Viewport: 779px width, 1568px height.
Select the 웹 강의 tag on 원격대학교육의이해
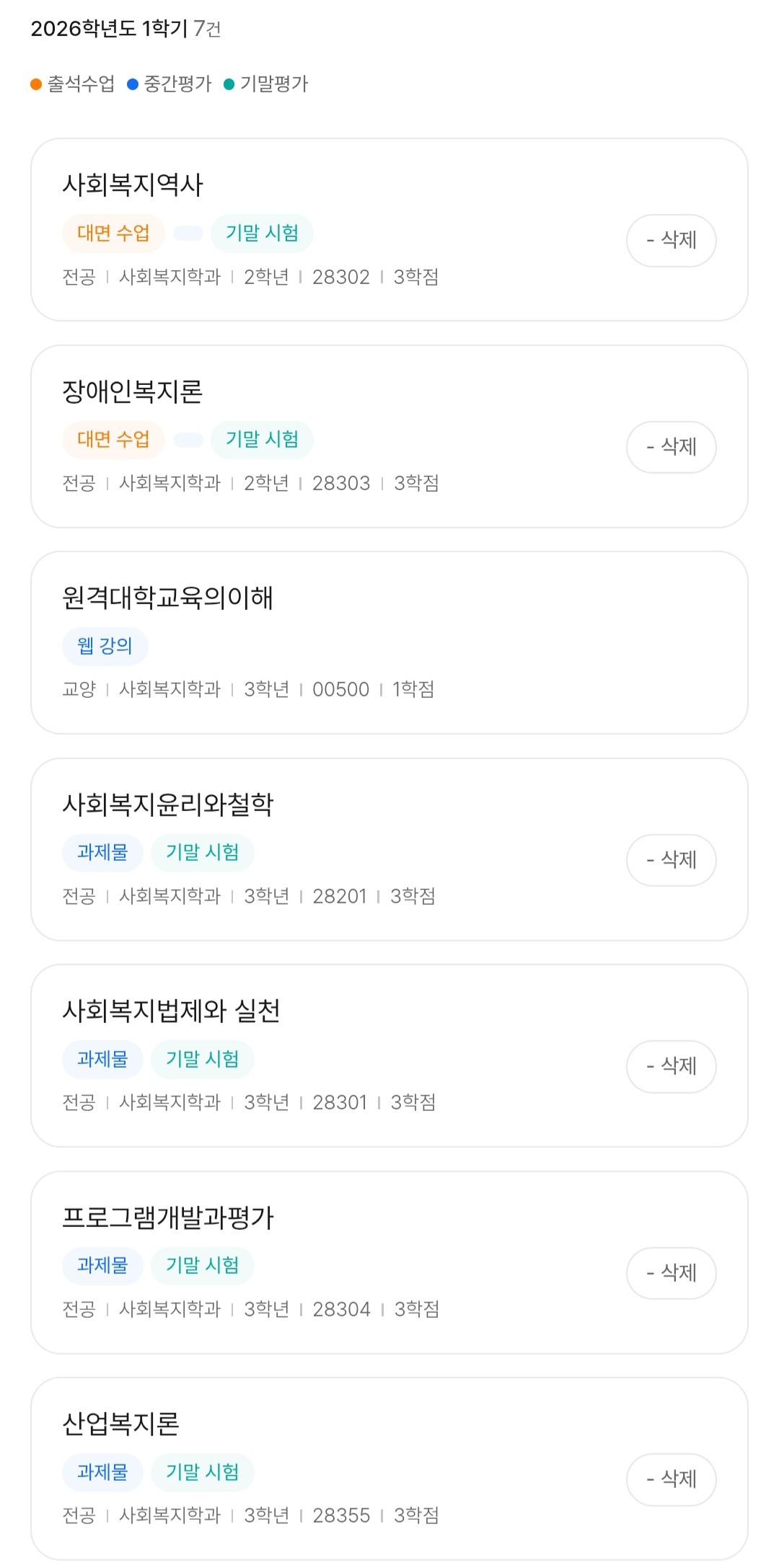(105, 646)
